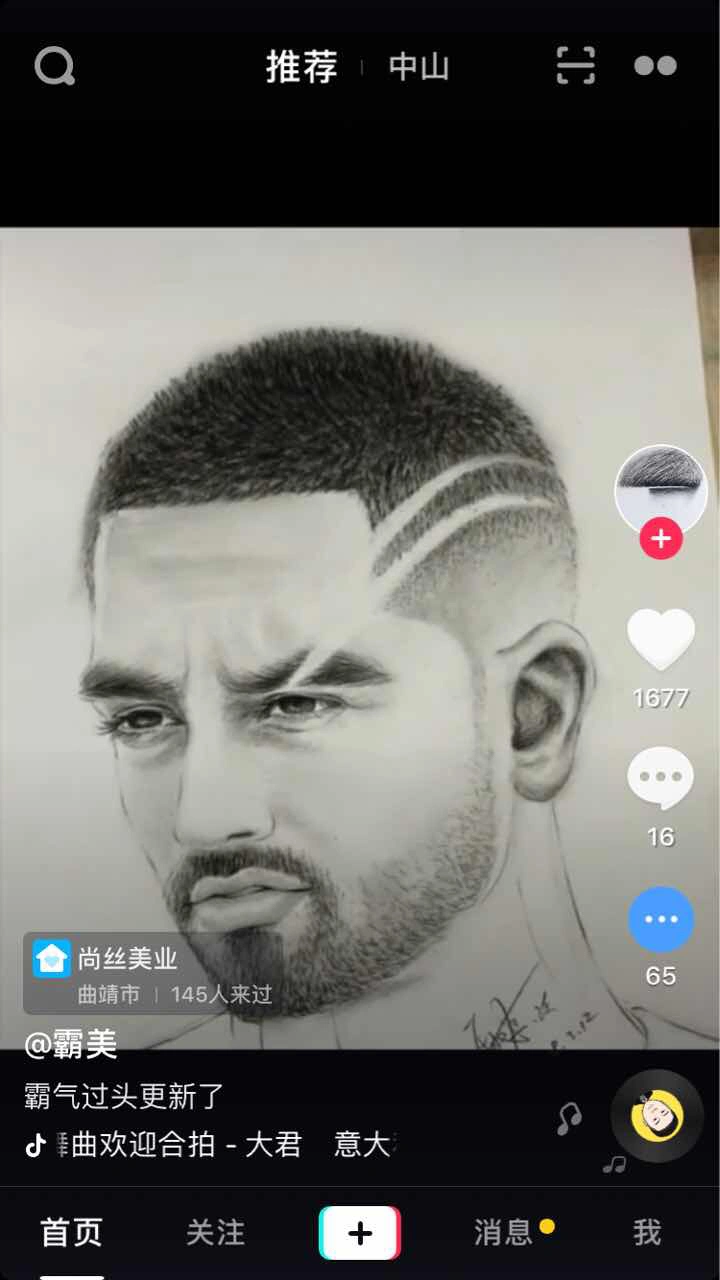
Task: Open the creator's profile avatar
Action: click(660, 491)
